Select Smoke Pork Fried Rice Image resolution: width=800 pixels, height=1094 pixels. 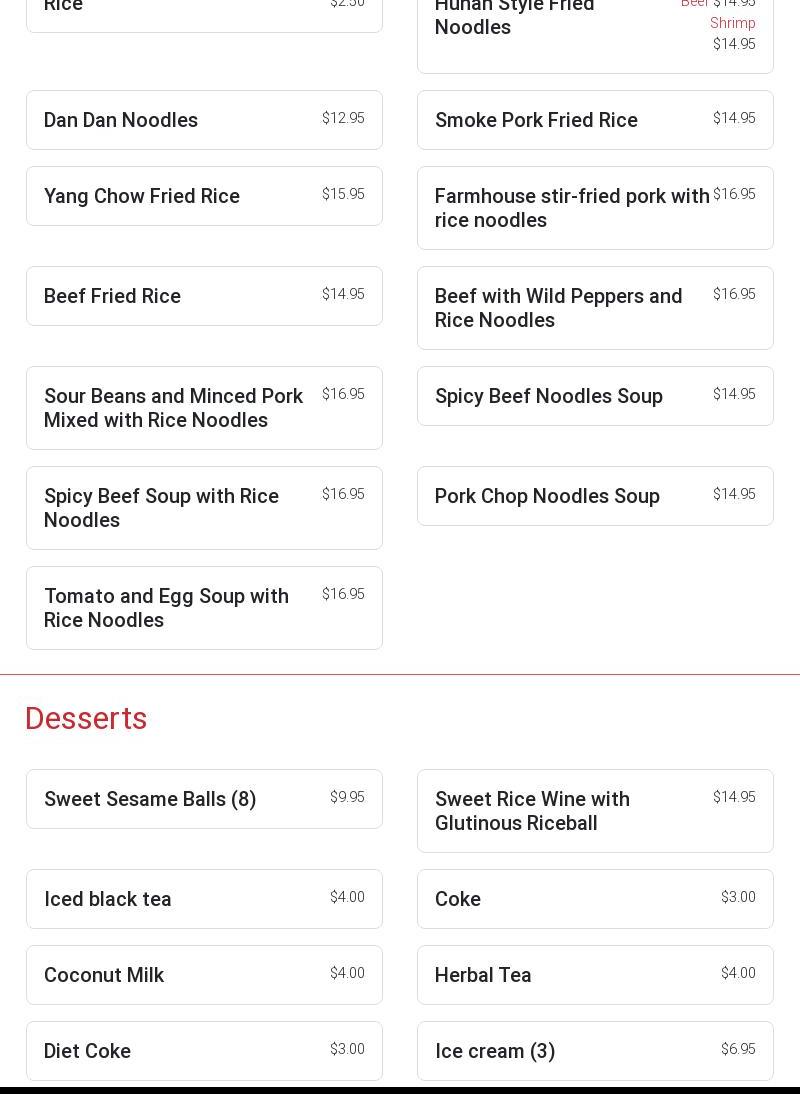point(595,120)
